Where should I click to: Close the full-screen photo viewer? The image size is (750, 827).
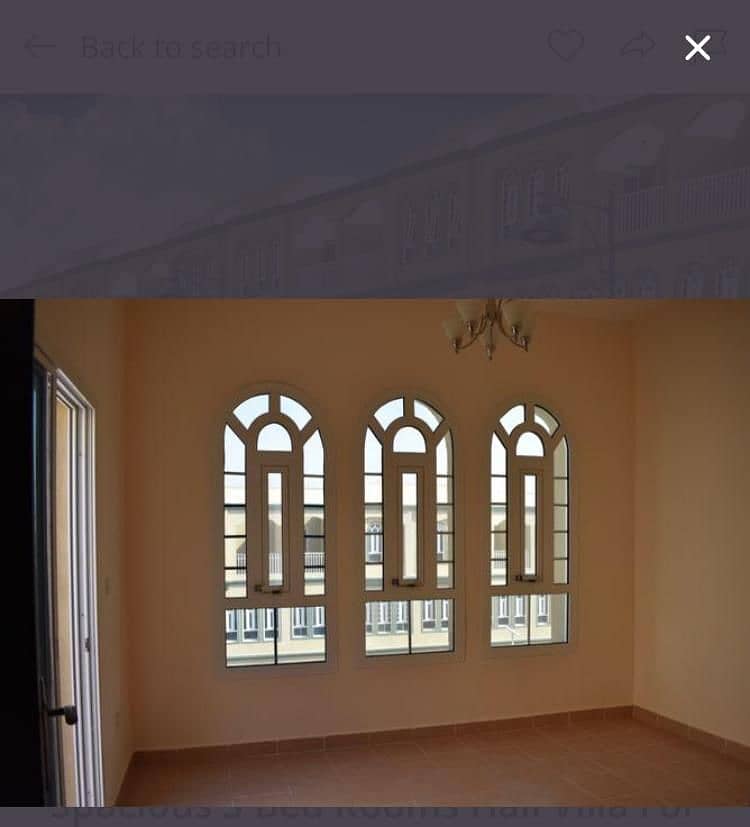click(697, 47)
